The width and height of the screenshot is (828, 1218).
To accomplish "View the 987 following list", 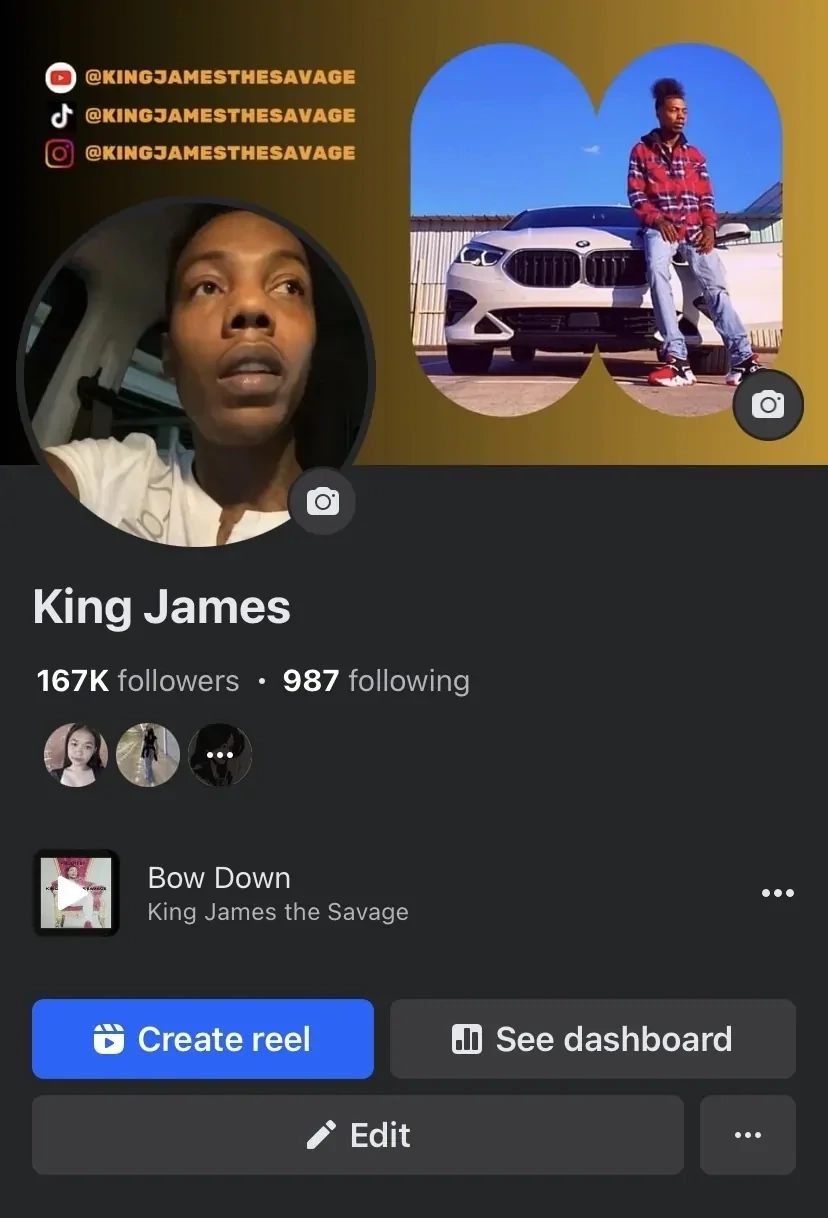I will (x=376, y=681).
